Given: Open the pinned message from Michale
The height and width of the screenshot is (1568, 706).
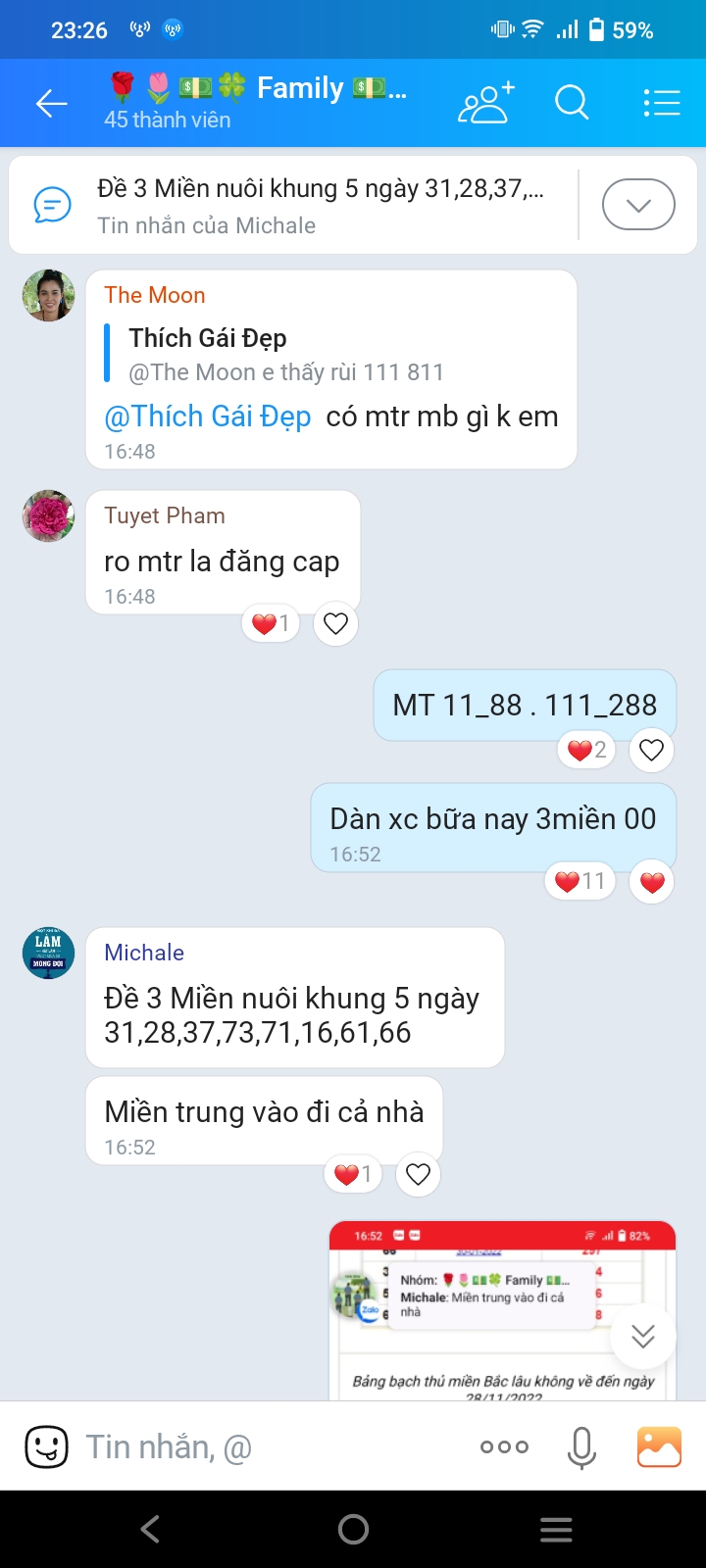Looking at the screenshot, I should pos(294,206).
